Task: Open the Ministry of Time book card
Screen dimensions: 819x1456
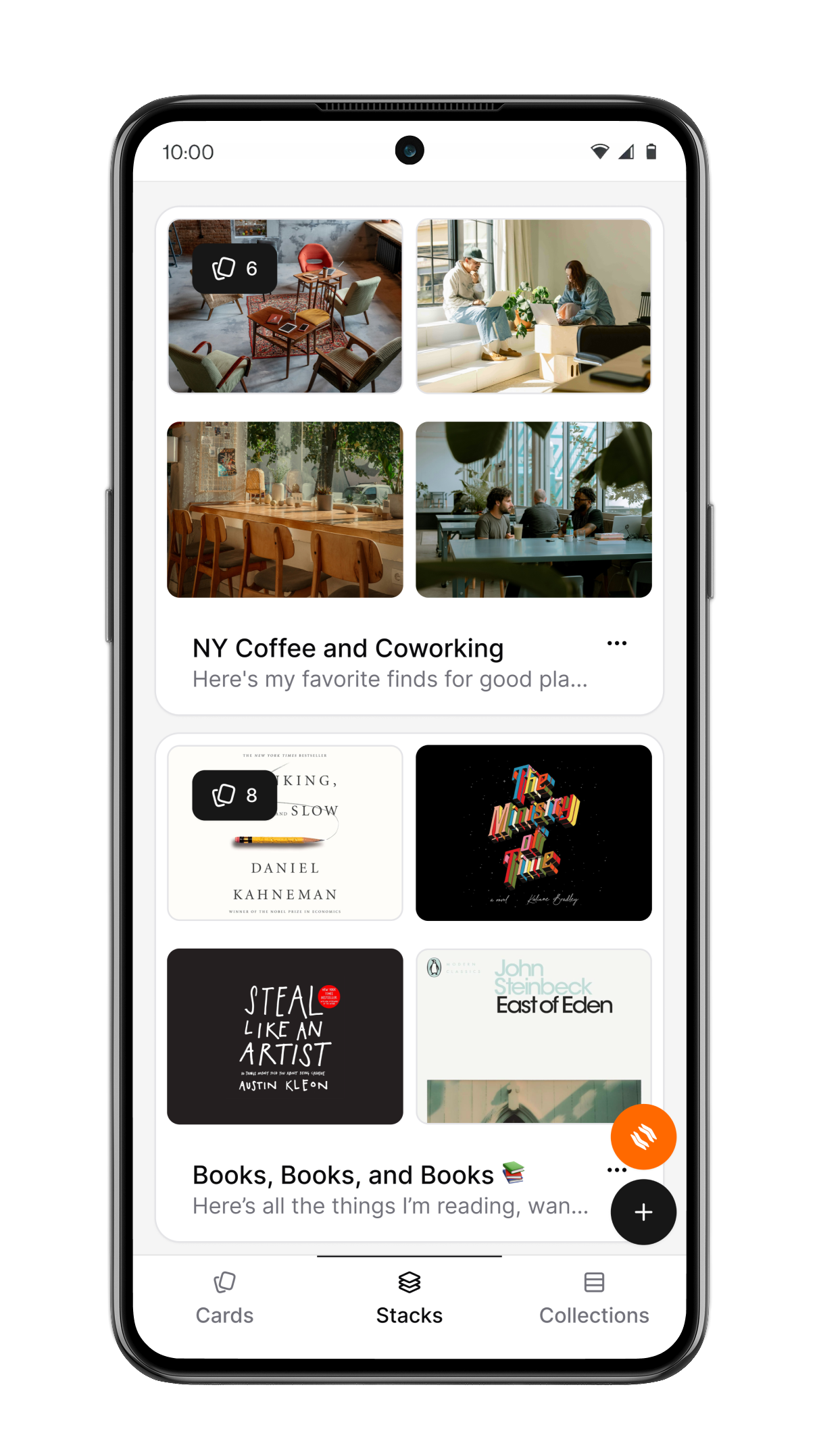Action: pyautogui.click(x=534, y=833)
